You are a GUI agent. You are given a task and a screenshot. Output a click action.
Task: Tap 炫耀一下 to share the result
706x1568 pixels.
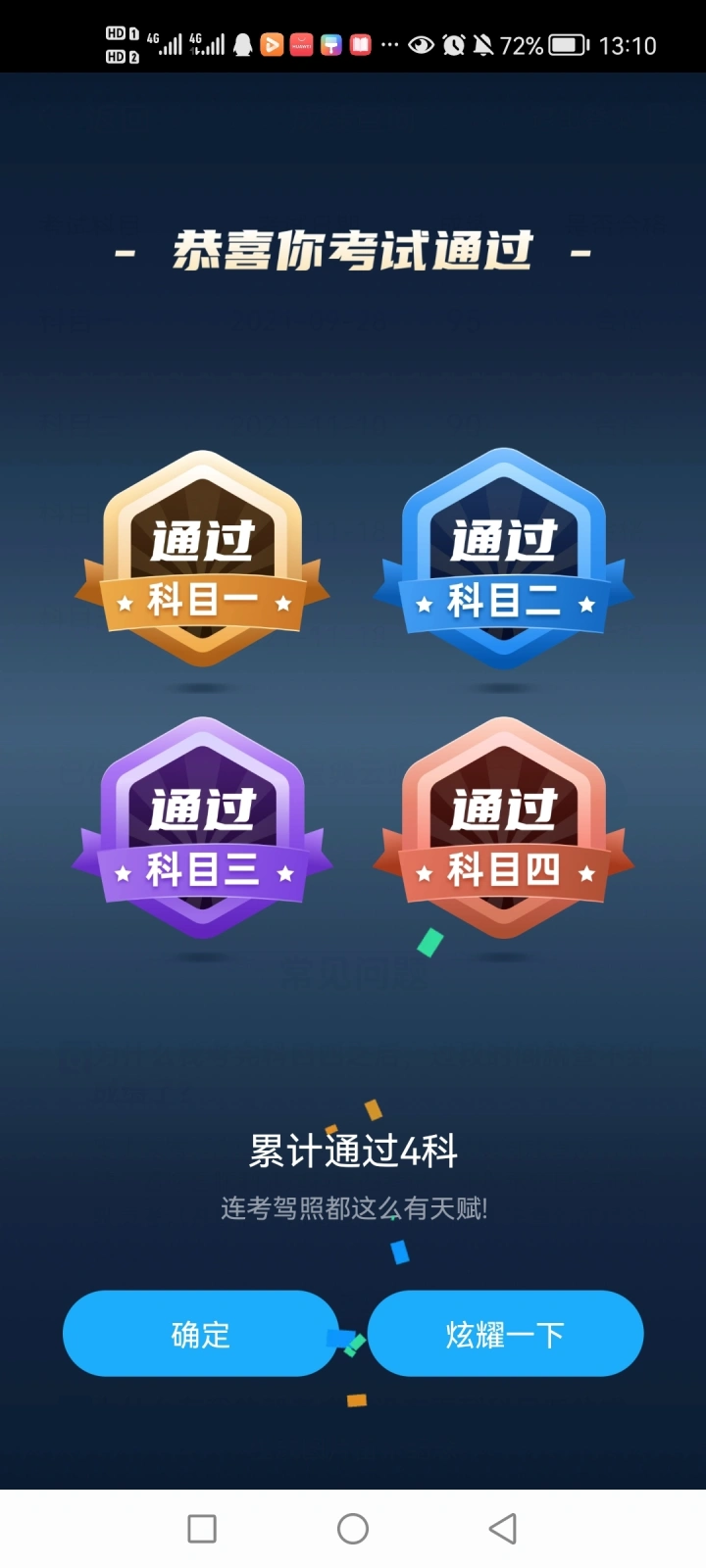click(x=505, y=1333)
